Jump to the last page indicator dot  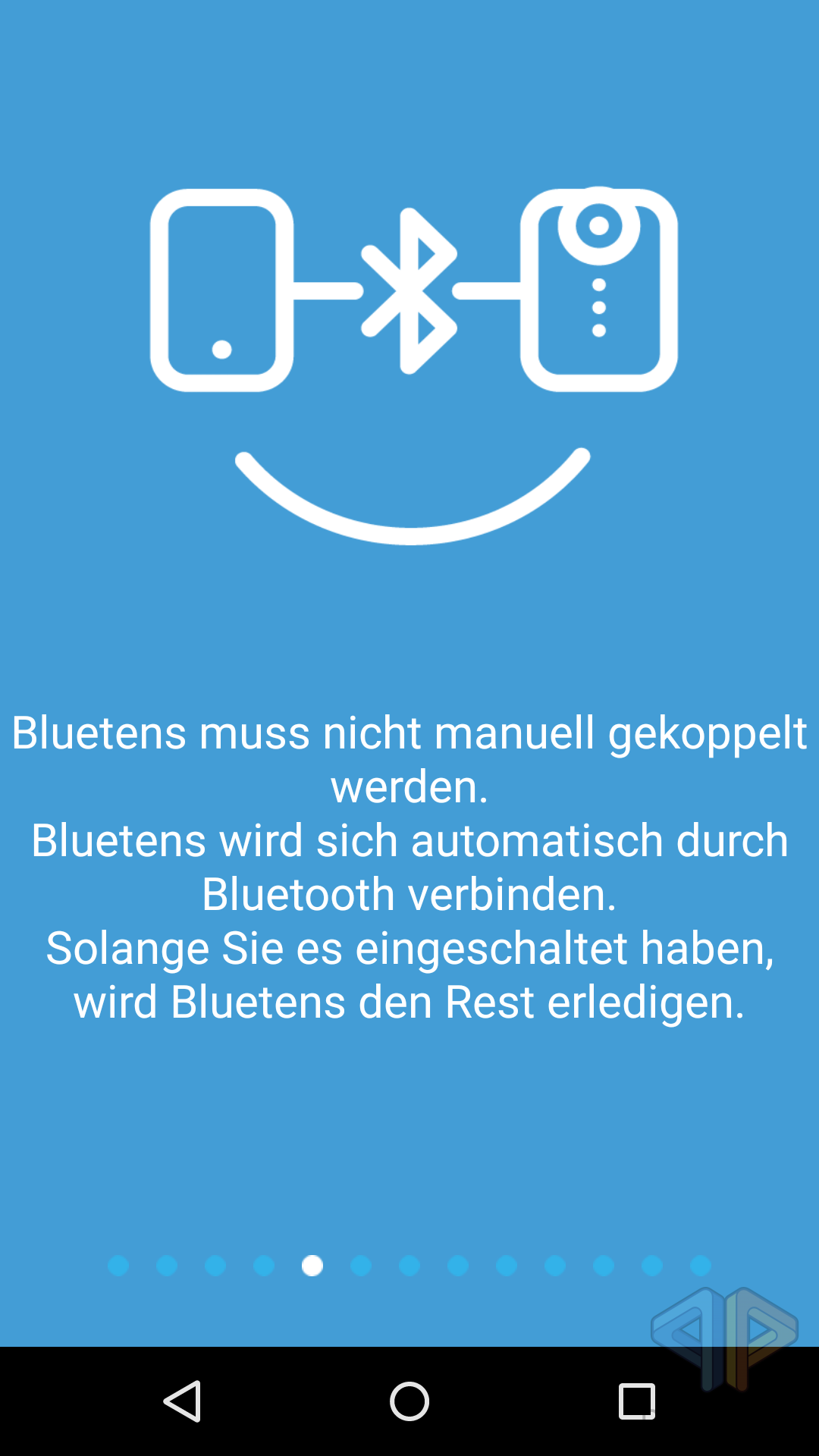701,1266
